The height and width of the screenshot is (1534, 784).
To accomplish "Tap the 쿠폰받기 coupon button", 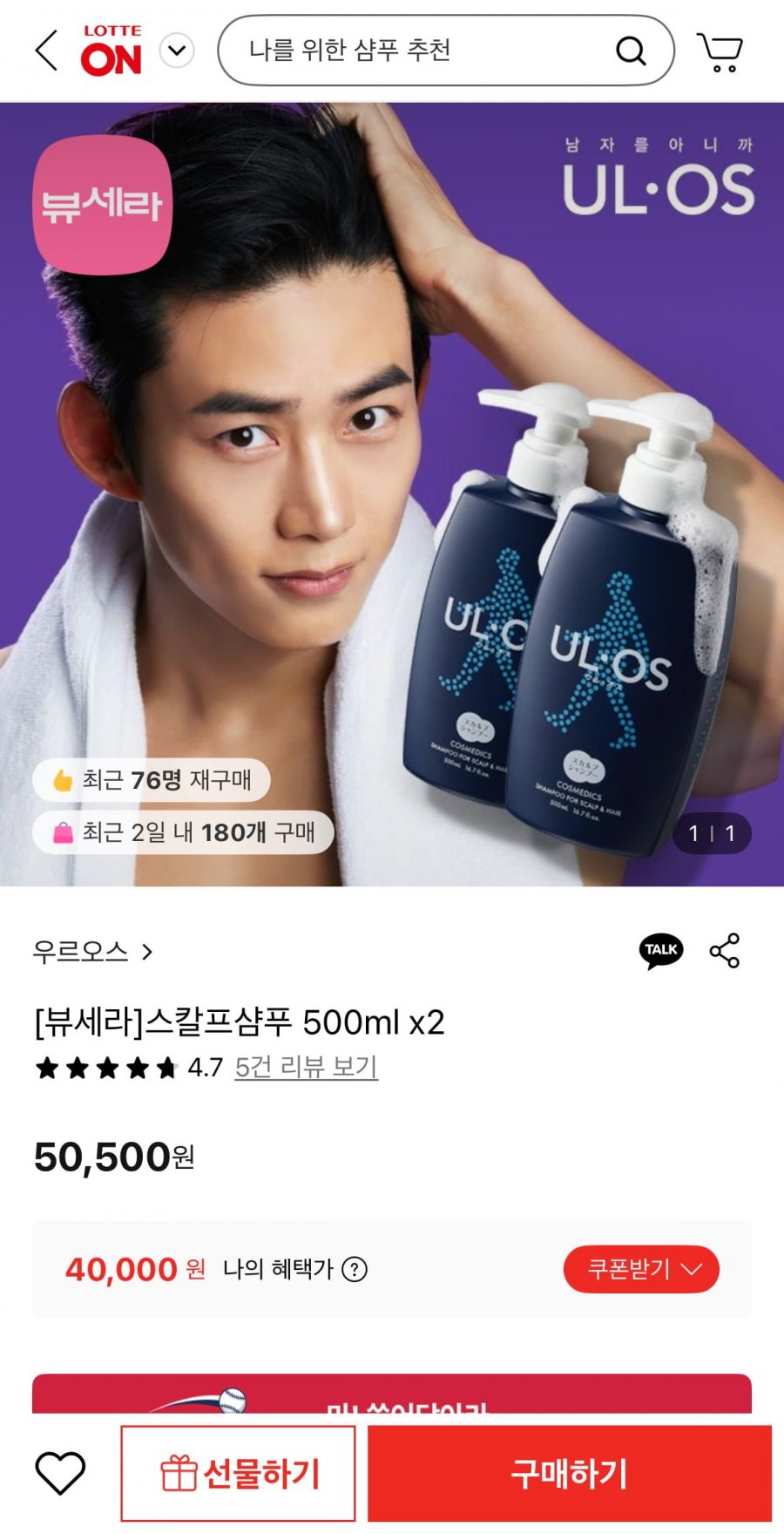I will pyautogui.click(x=641, y=1269).
